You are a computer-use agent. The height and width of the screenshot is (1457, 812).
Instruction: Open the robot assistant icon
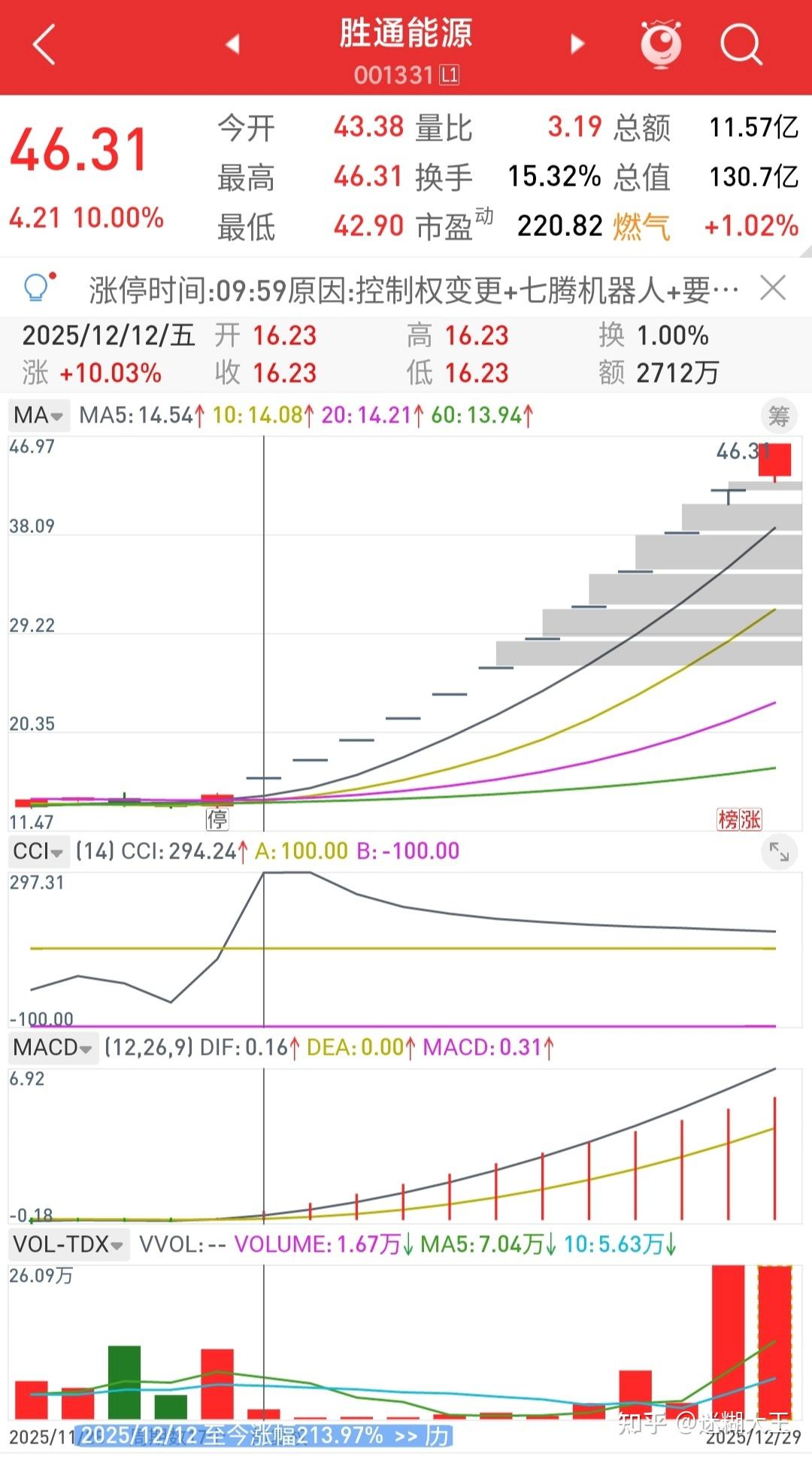point(661,44)
